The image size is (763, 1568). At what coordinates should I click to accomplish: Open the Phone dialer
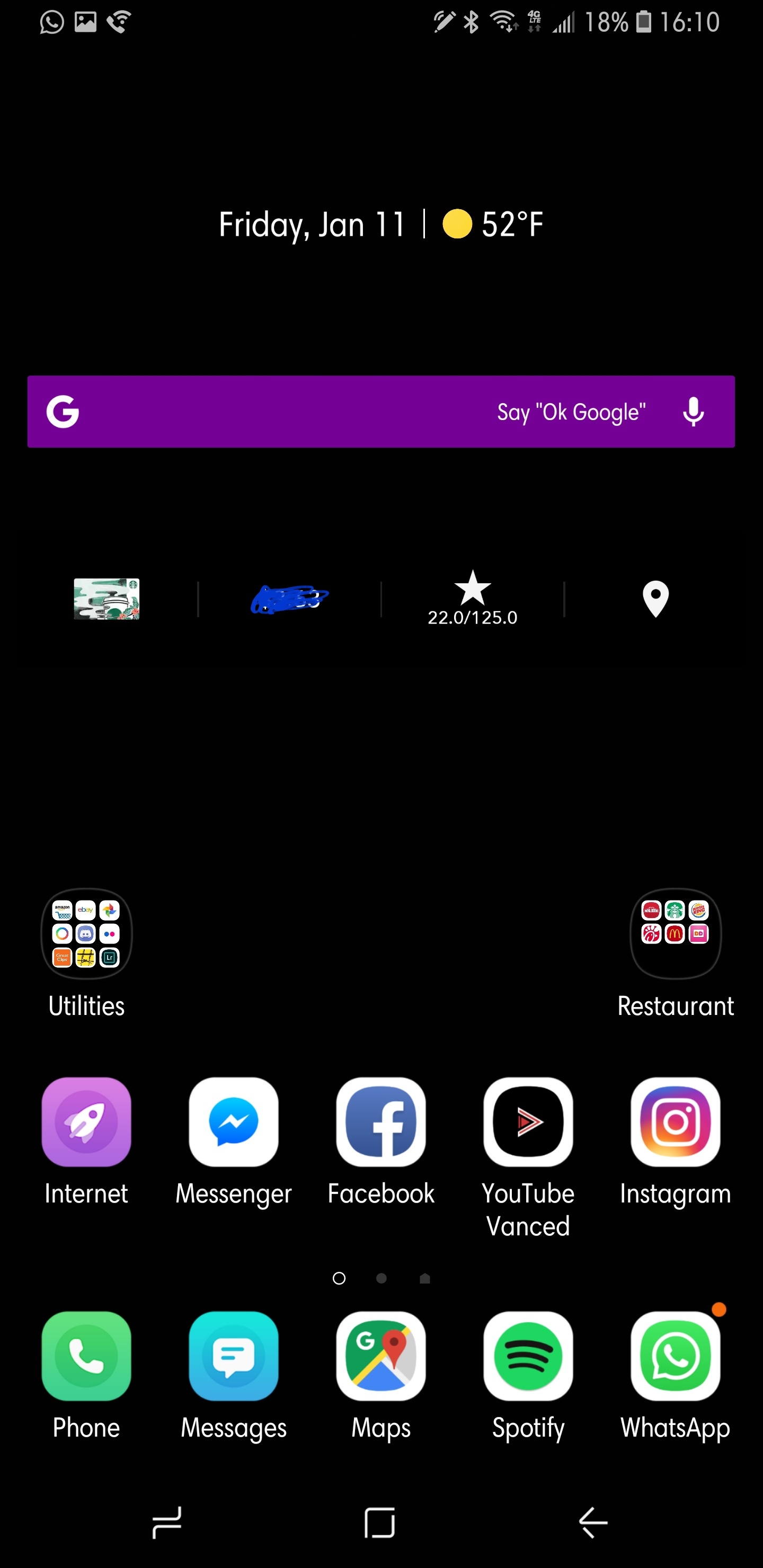86,1376
